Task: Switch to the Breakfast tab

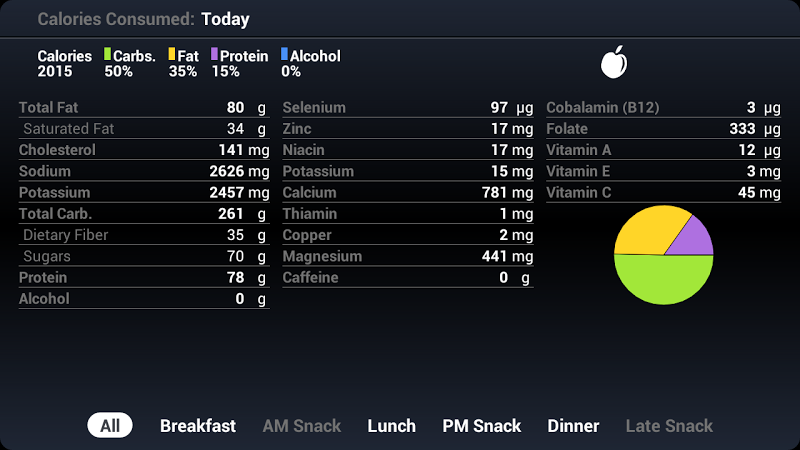Action: 198,426
